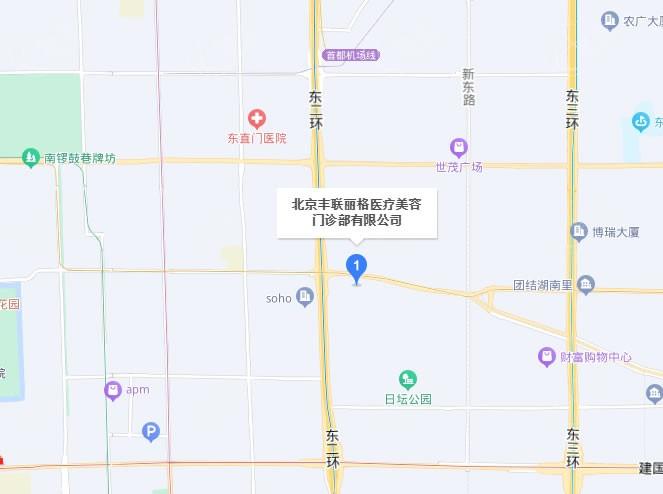Select the 东直门医院 hospital marker
This screenshot has width=663, height=494.
pyautogui.click(x=257, y=120)
